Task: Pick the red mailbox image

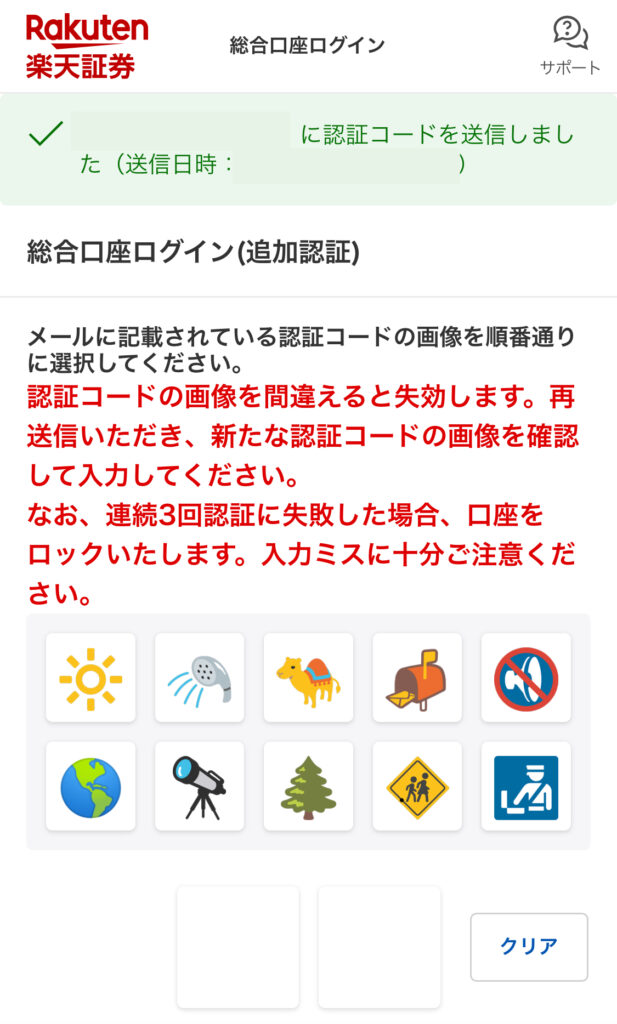Action: [x=417, y=677]
